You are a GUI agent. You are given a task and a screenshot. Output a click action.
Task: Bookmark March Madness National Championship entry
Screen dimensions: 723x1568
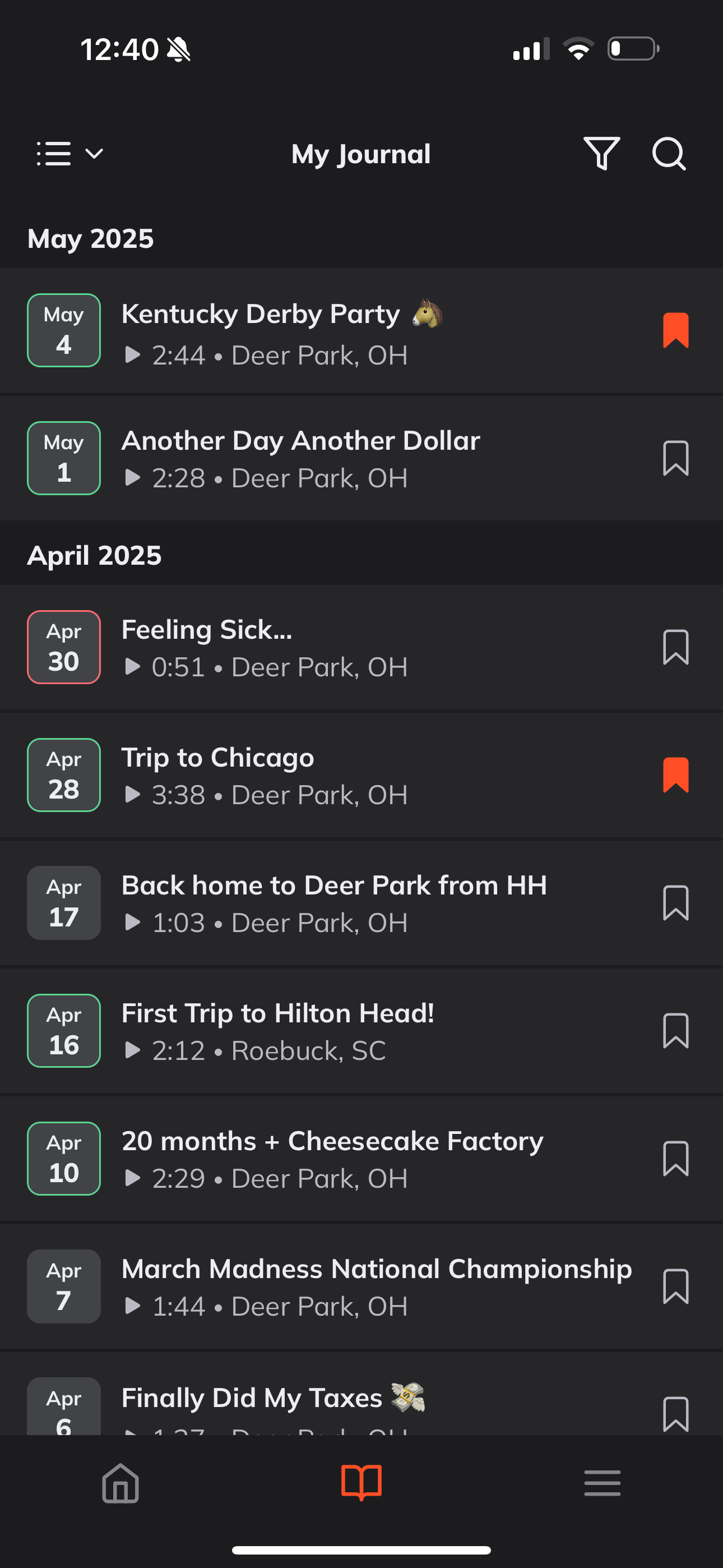[x=675, y=1286]
